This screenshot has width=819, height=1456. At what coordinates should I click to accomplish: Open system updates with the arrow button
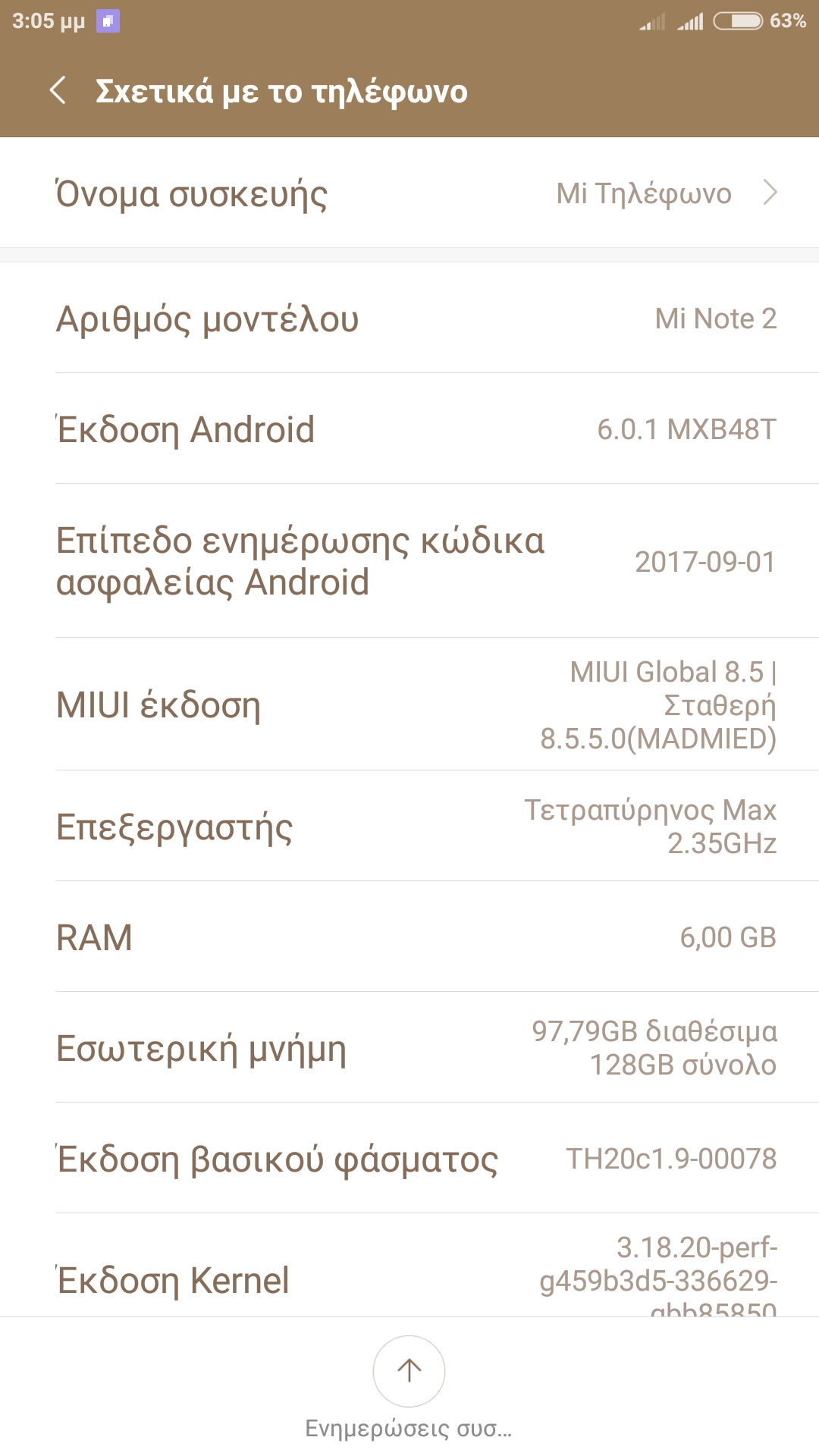[x=409, y=1370]
